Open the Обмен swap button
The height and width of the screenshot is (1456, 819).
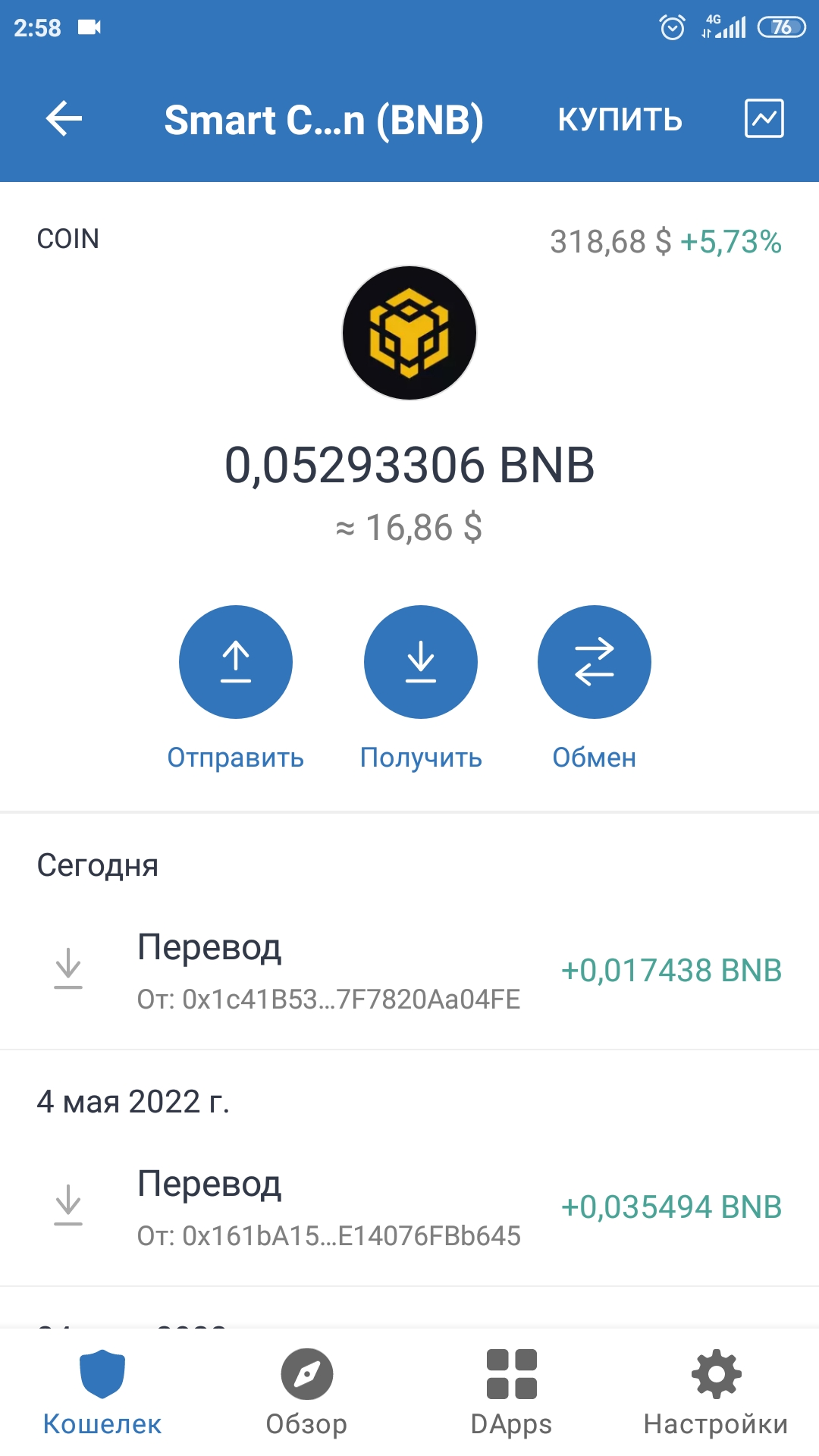594,662
